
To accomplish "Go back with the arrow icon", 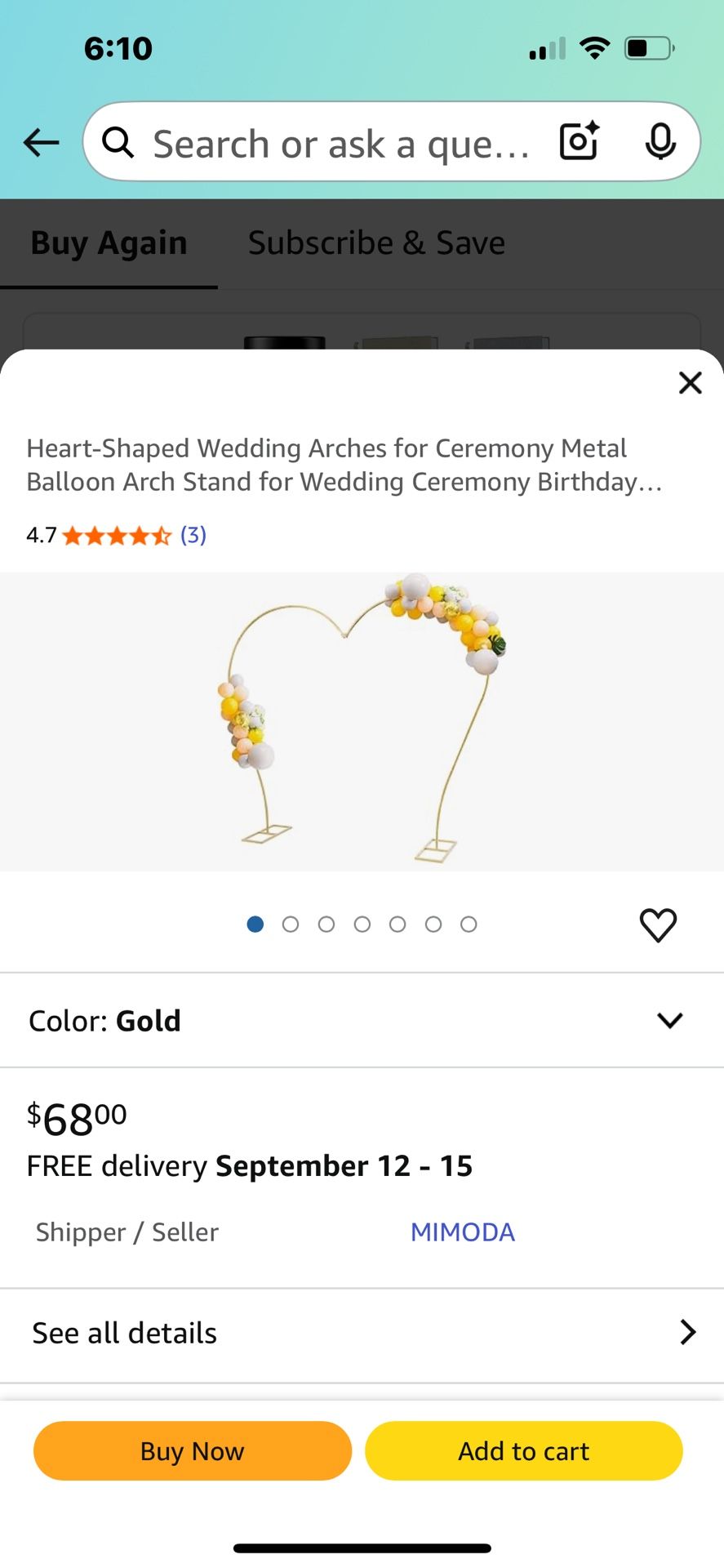I will [x=41, y=143].
